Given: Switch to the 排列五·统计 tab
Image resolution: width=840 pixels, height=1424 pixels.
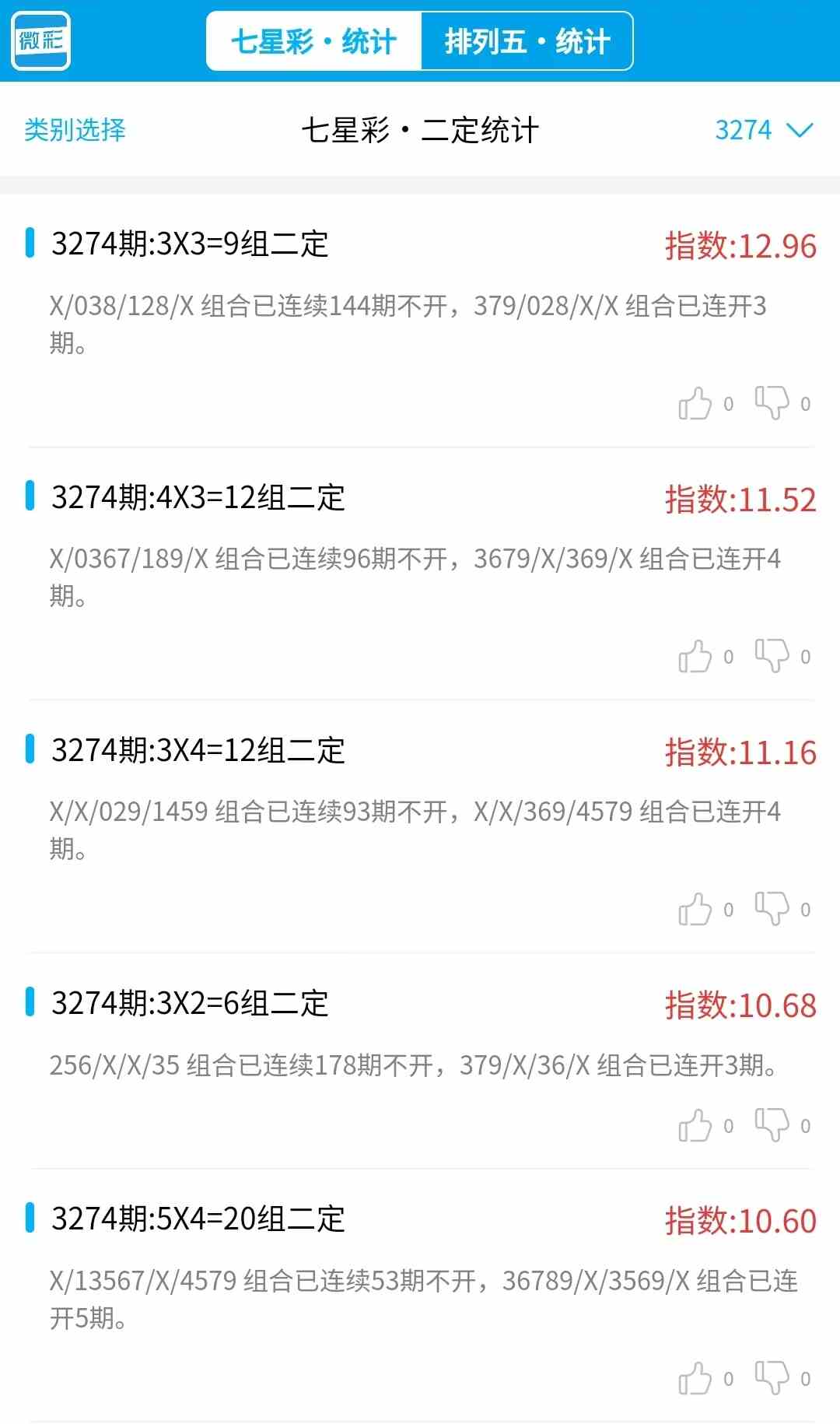Looking at the screenshot, I should pyautogui.click(x=527, y=41).
